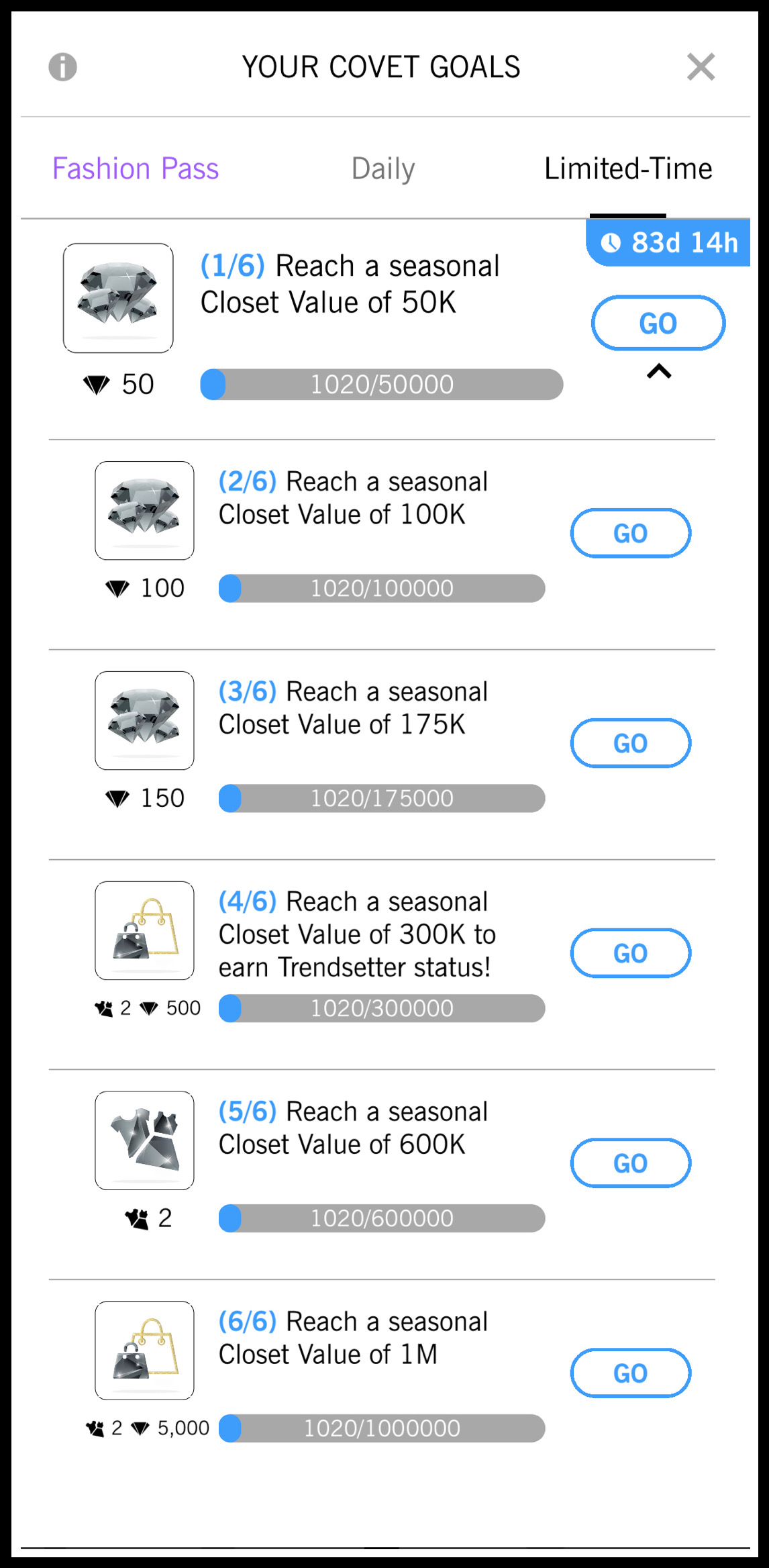
Task: Tap GO for Closet Value of 175K
Action: tap(630, 743)
